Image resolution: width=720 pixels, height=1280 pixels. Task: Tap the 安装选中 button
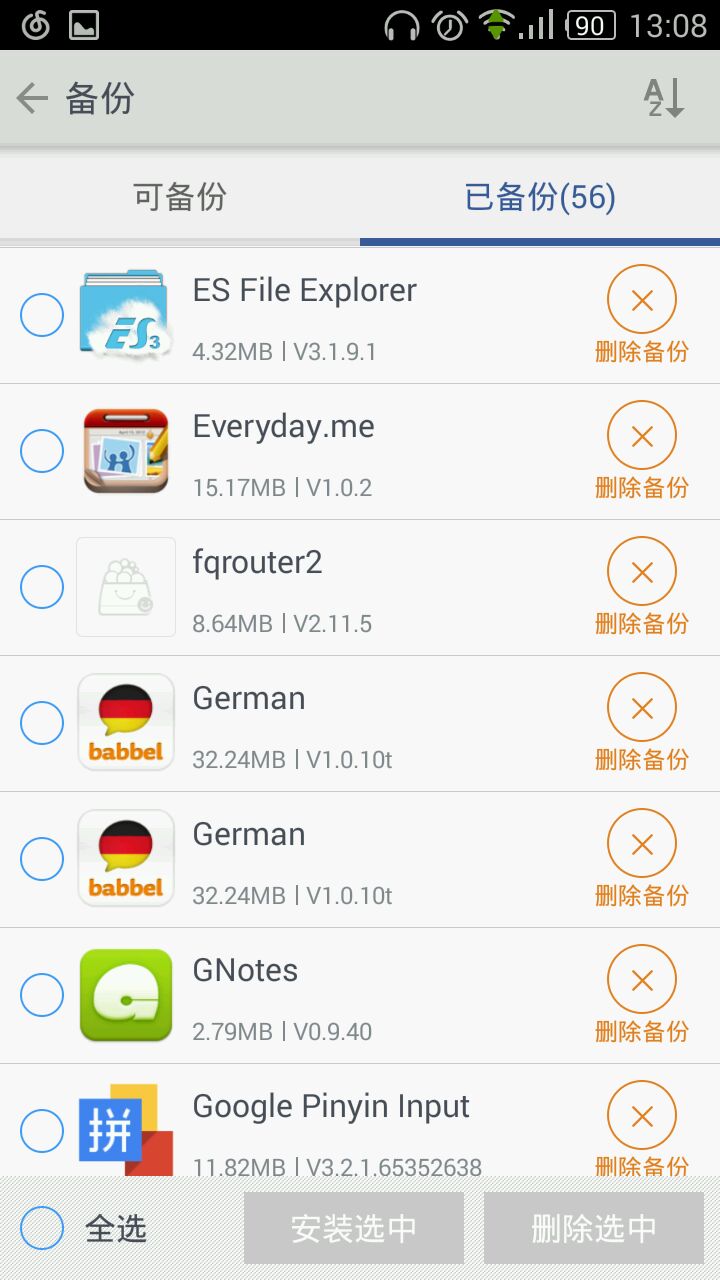pyautogui.click(x=354, y=1228)
